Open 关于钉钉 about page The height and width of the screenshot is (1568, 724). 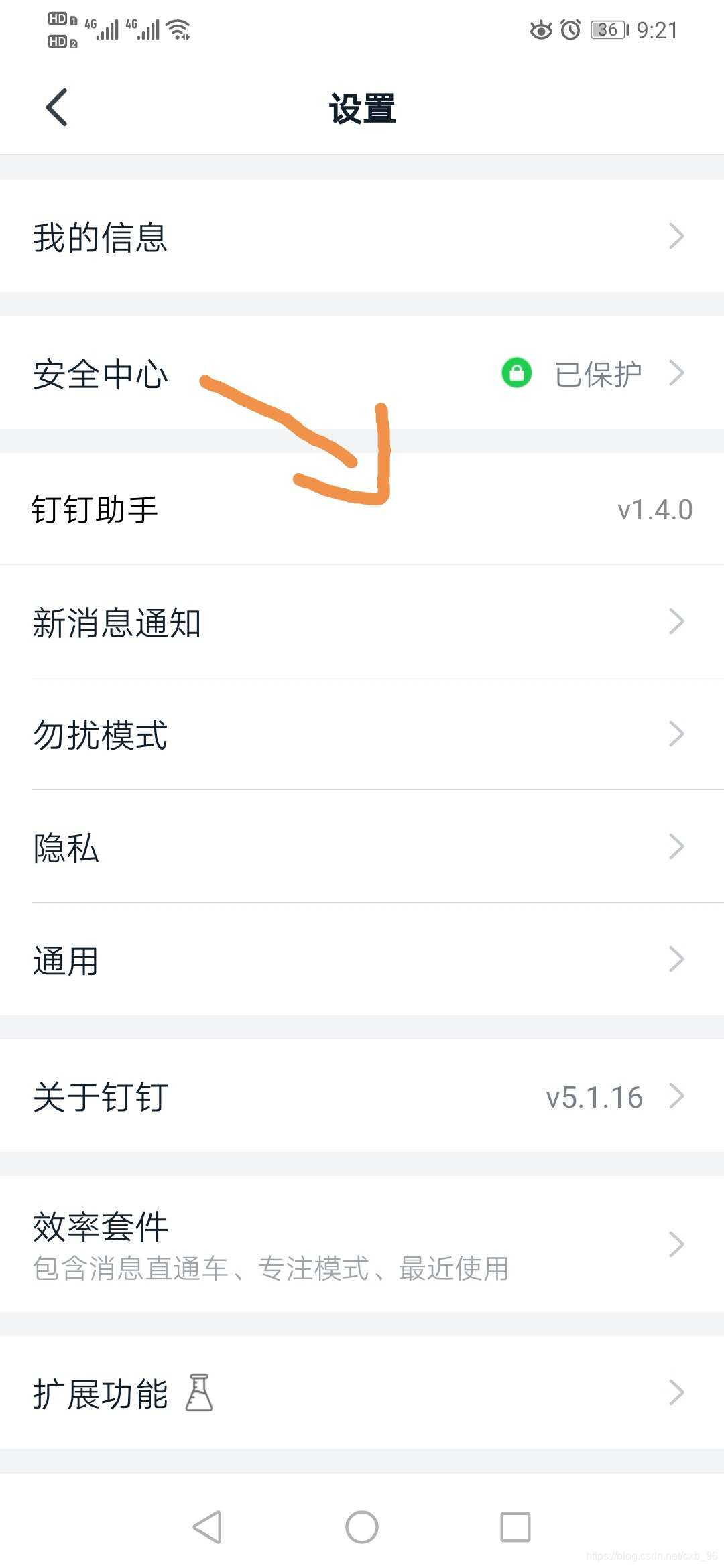[362, 1096]
